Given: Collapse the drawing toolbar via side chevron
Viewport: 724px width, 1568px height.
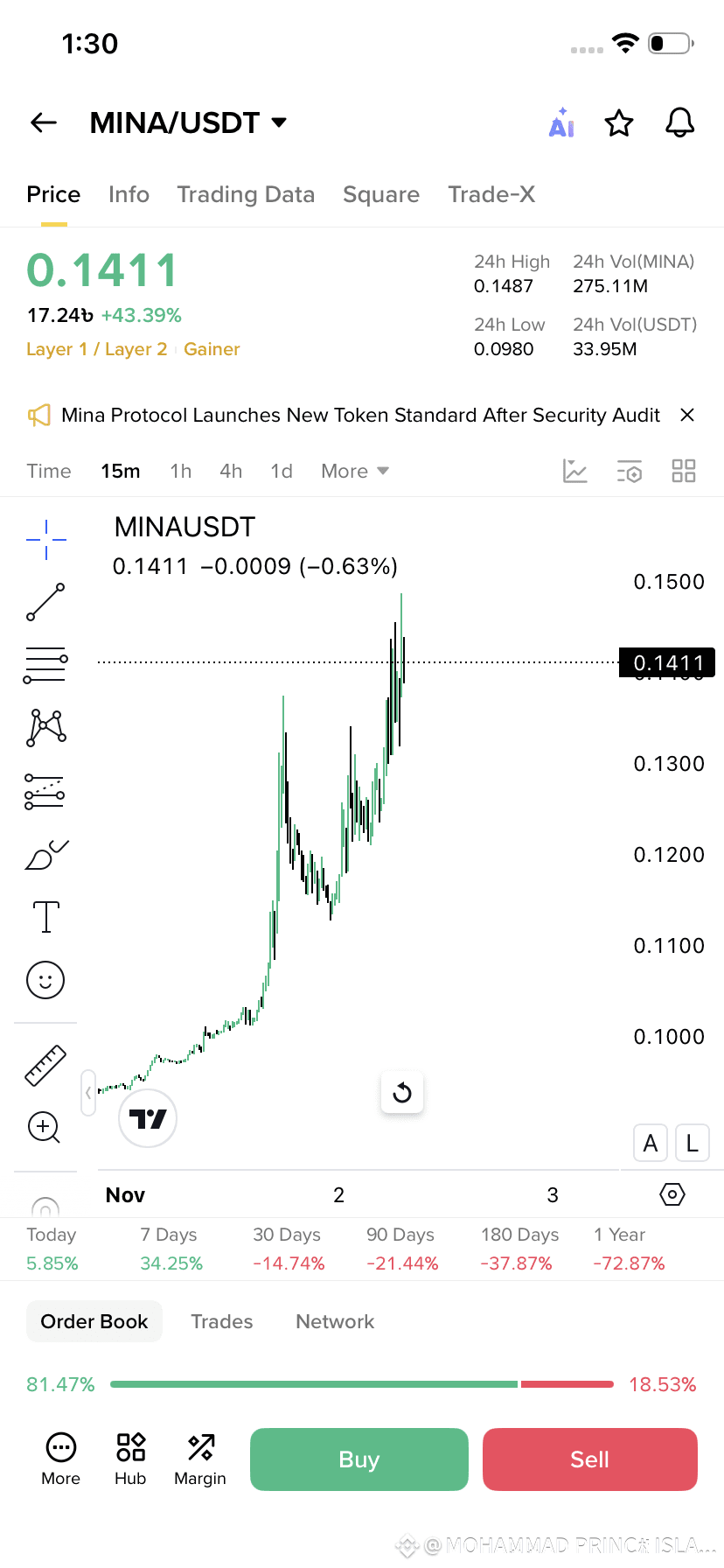Looking at the screenshot, I should [88, 1092].
